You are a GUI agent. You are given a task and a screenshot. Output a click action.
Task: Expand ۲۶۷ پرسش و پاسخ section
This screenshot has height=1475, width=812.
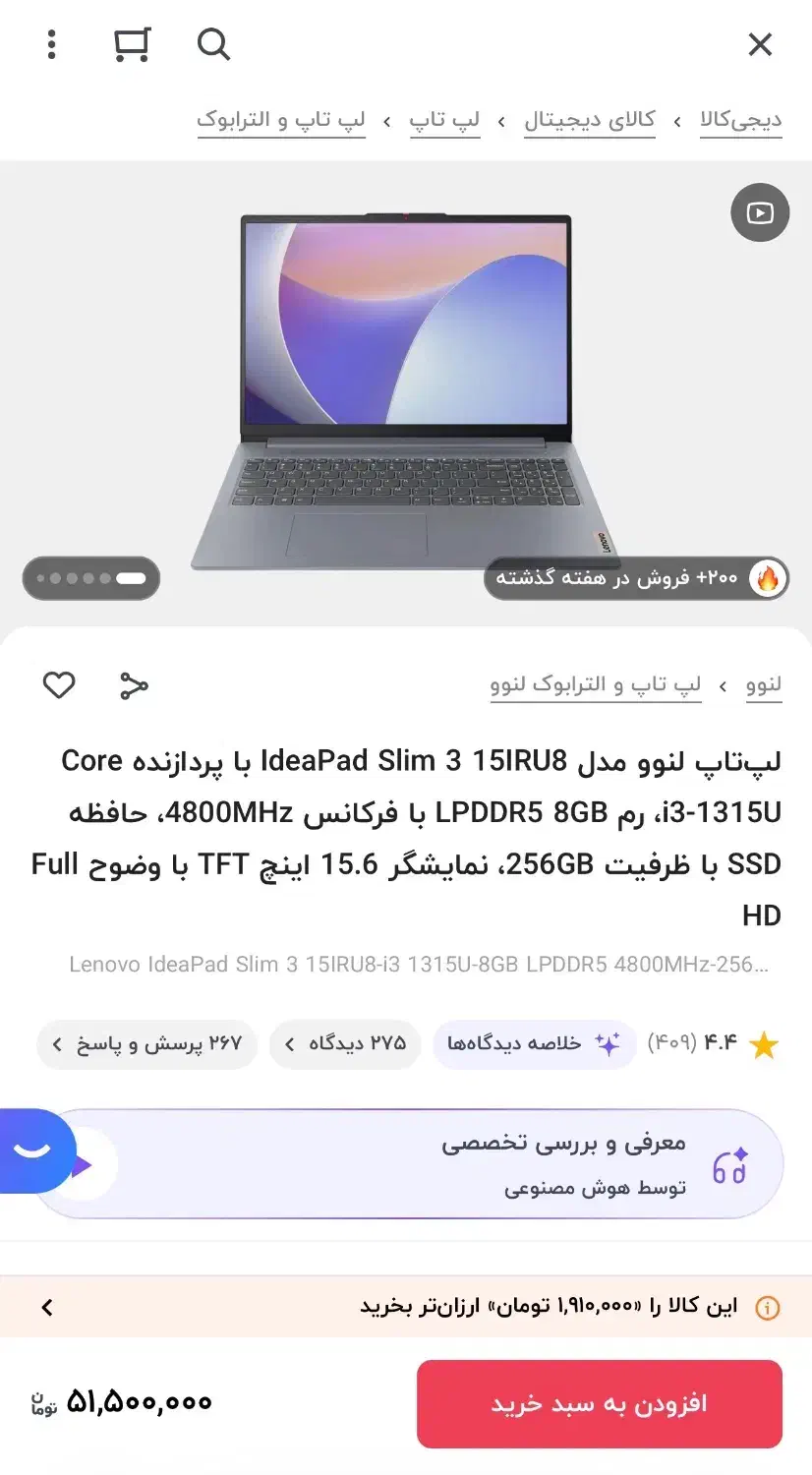pyautogui.click(x=145, y=1044)
